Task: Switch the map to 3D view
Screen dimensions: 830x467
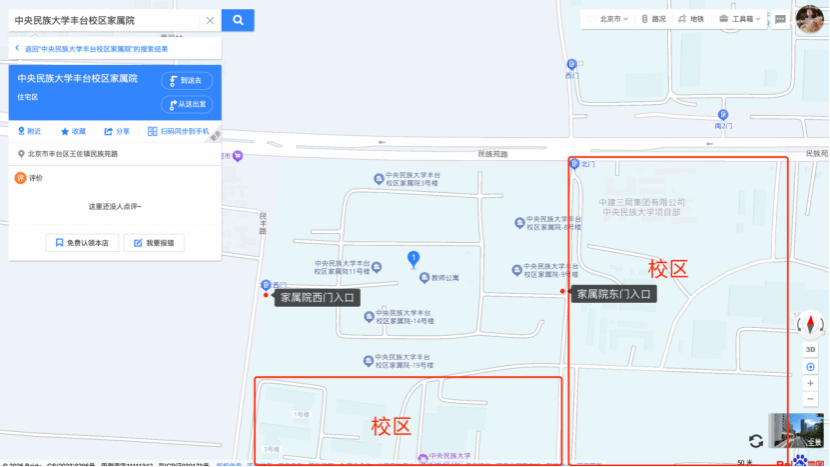Action: point(811,349)
